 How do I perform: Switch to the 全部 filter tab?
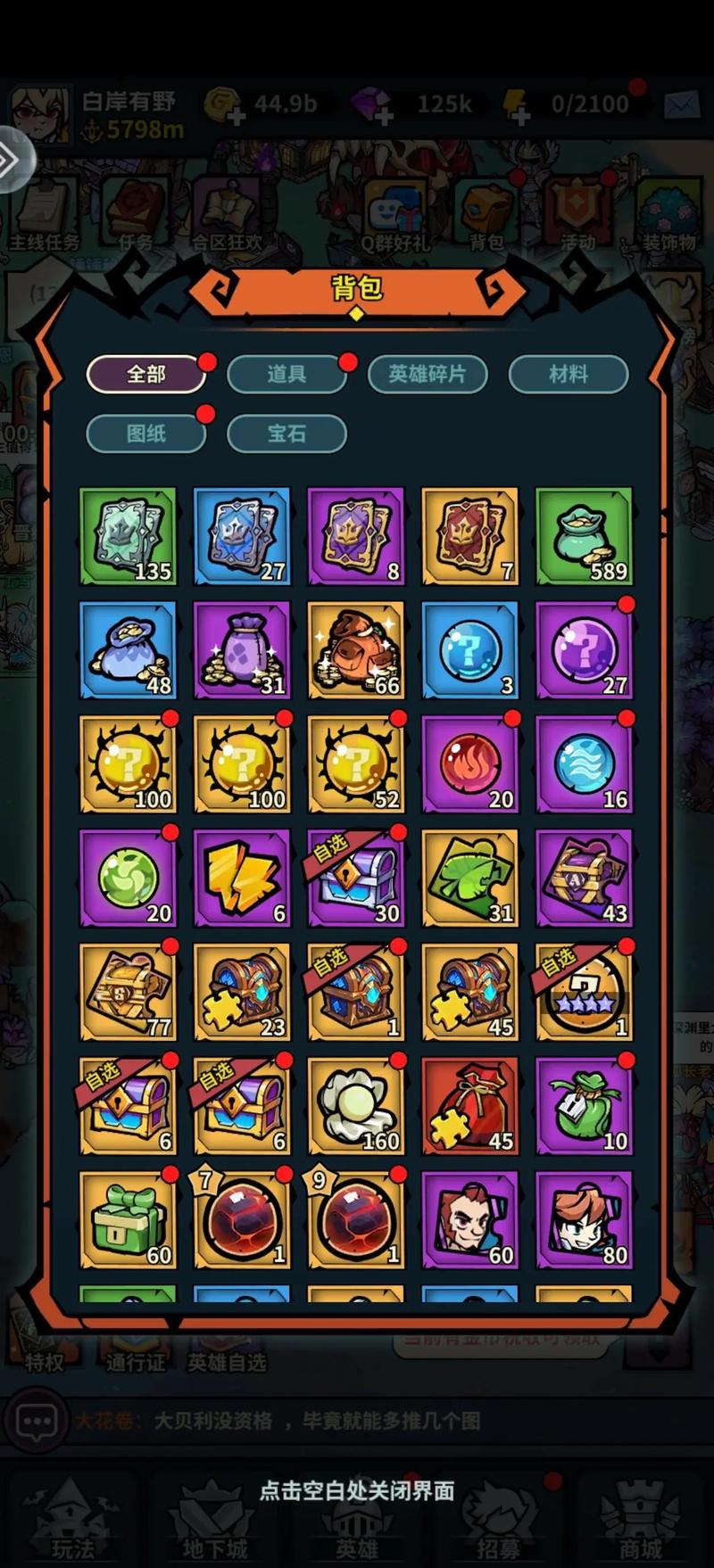point(145,374)
